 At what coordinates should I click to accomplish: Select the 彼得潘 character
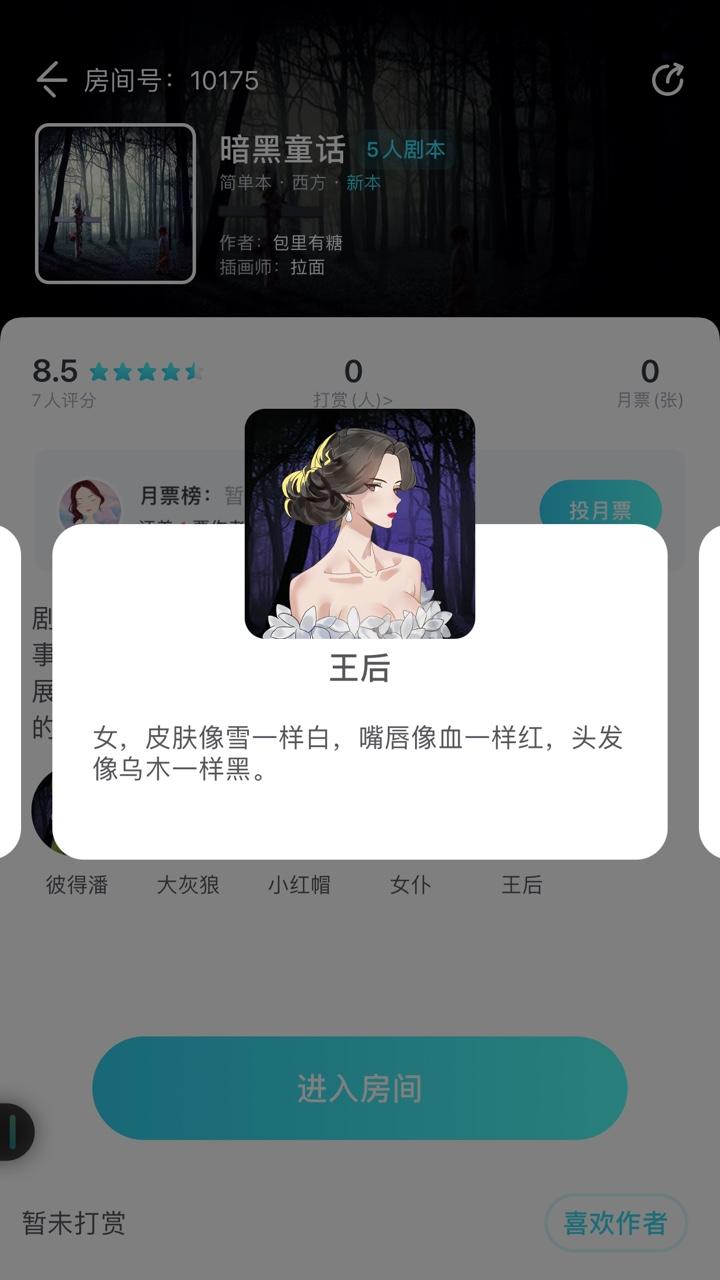click(77, 884)
